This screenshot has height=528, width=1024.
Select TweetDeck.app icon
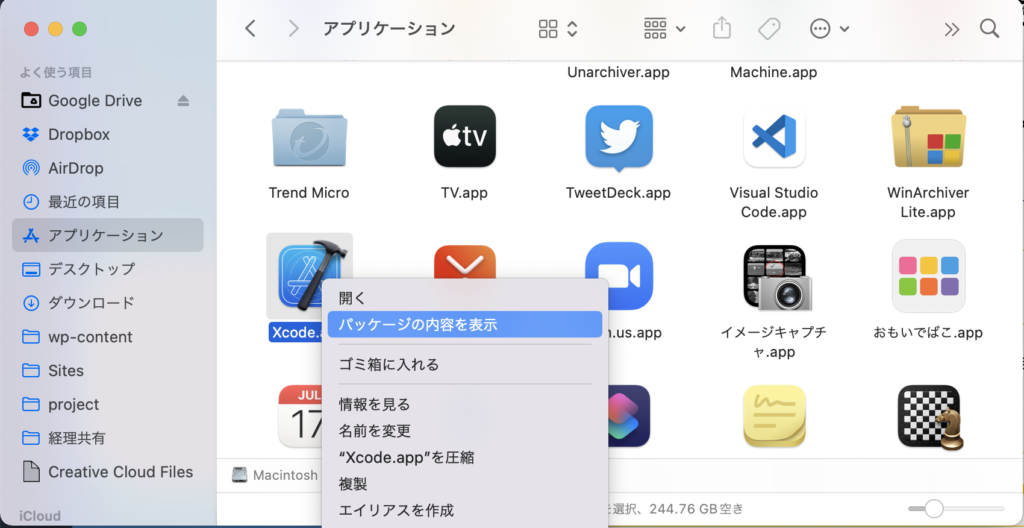(618, 140)
